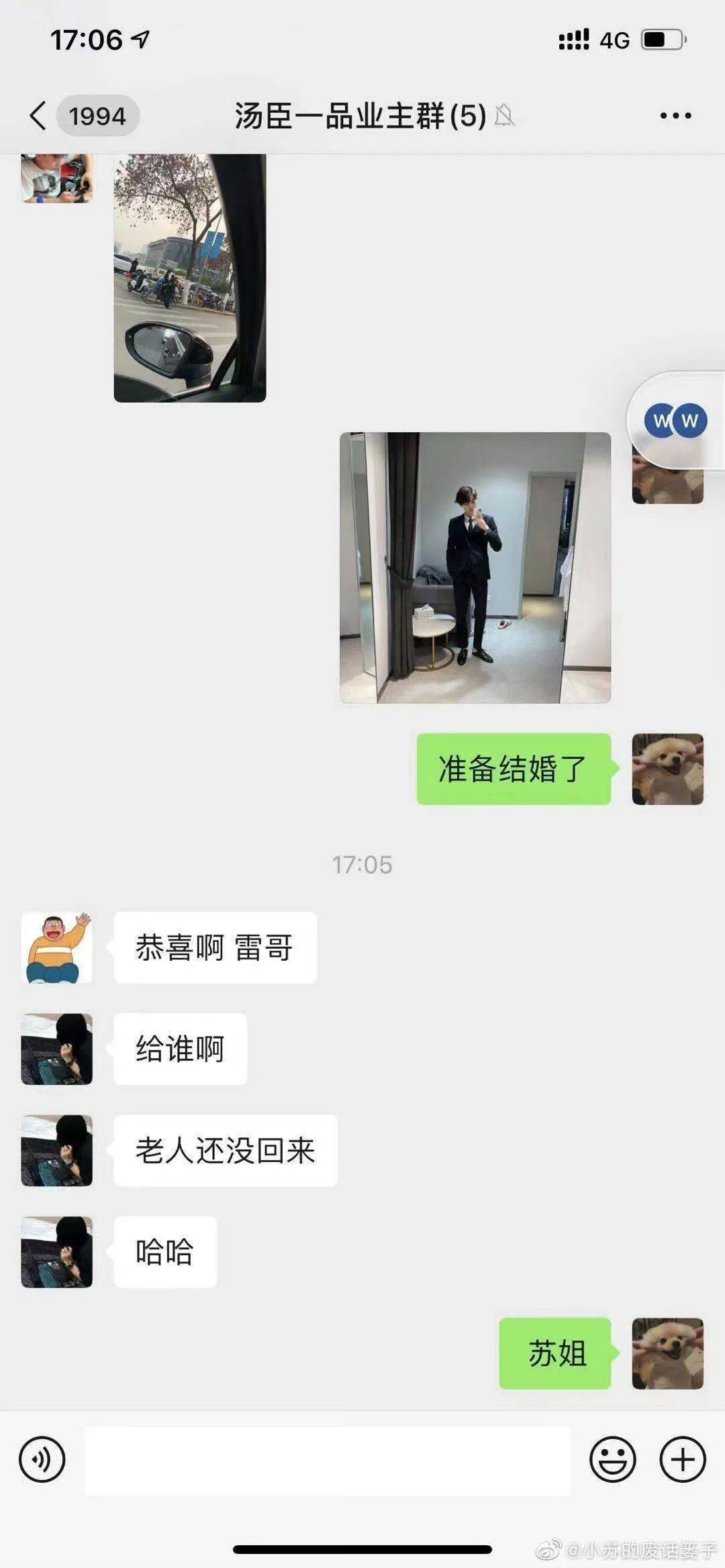Open the street photo taken from a car
725x1568 pixels.
[x=190, y=278]
